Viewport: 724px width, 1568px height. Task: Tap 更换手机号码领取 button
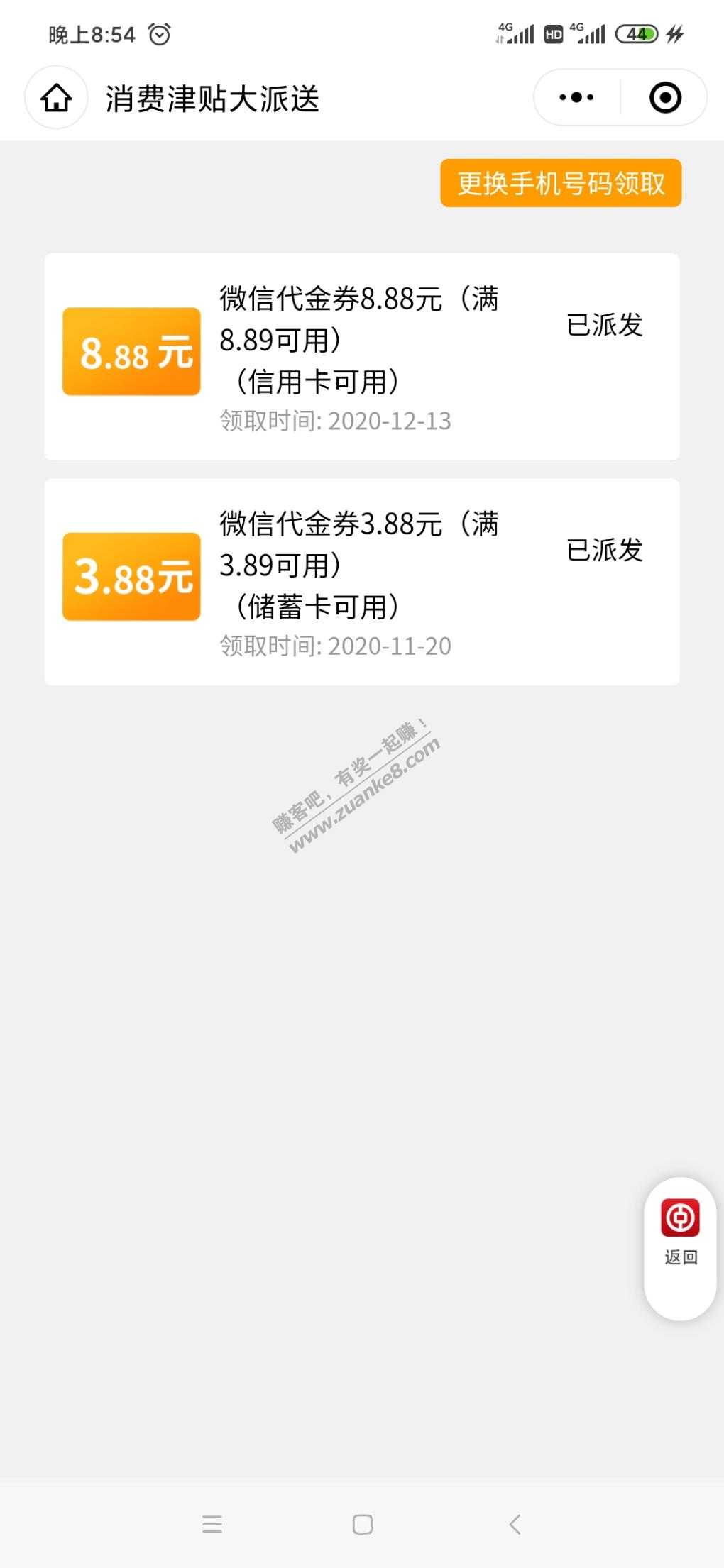pos(560,184)
